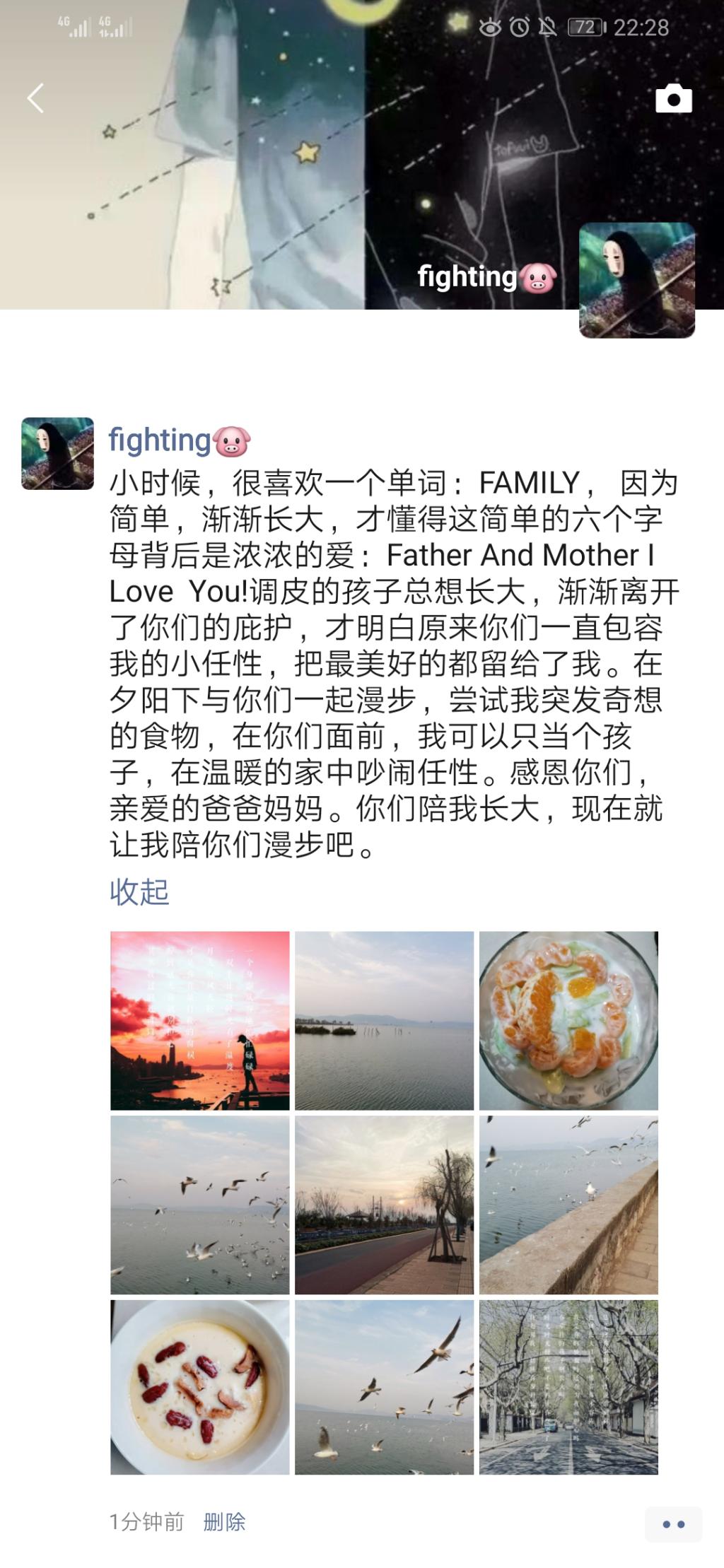This screenshot has height=1568, width=724.
Task: View the orange fruit yogurt photo
Action: 568,1020
